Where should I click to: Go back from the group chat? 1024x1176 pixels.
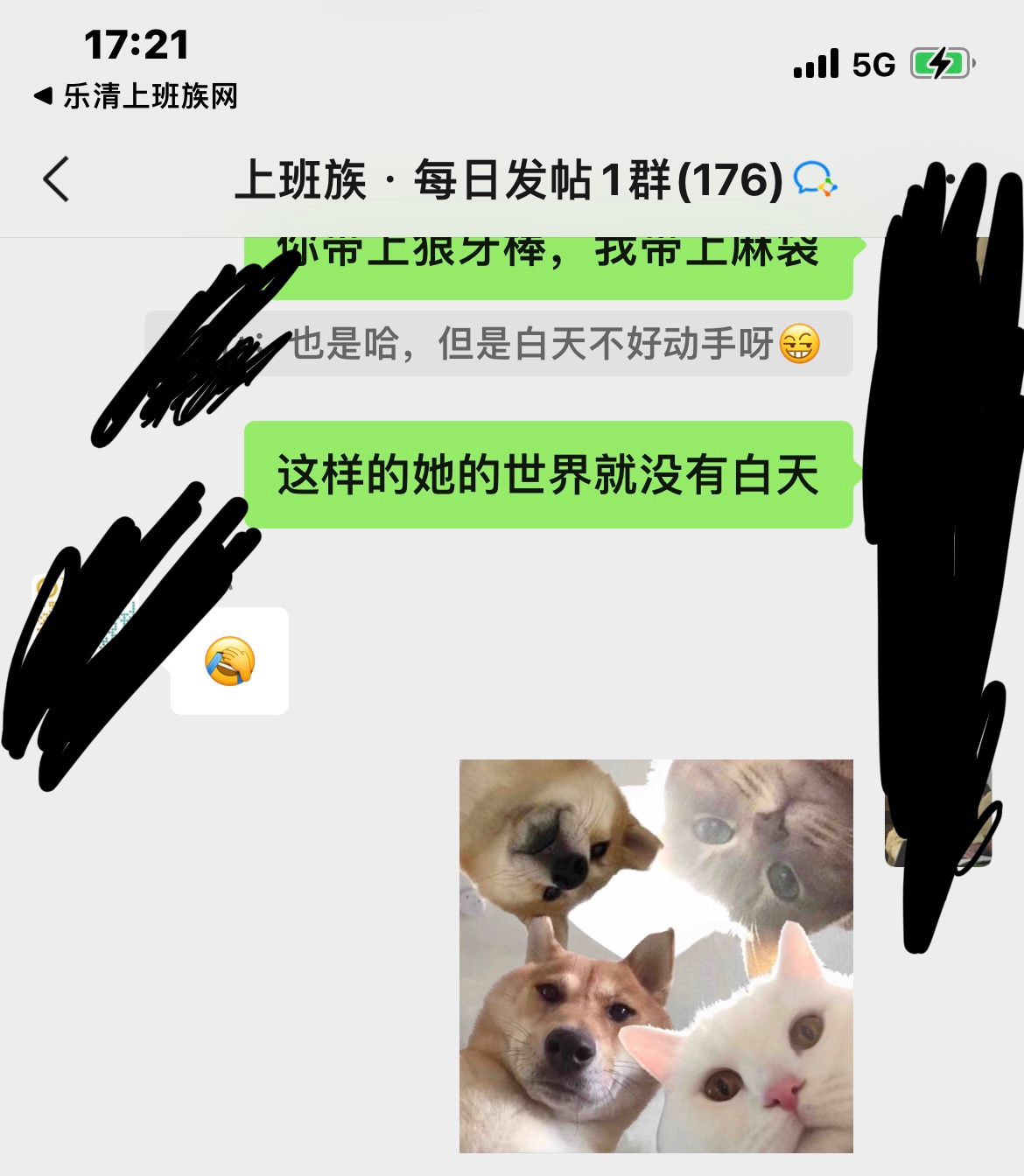click(56, 180)
